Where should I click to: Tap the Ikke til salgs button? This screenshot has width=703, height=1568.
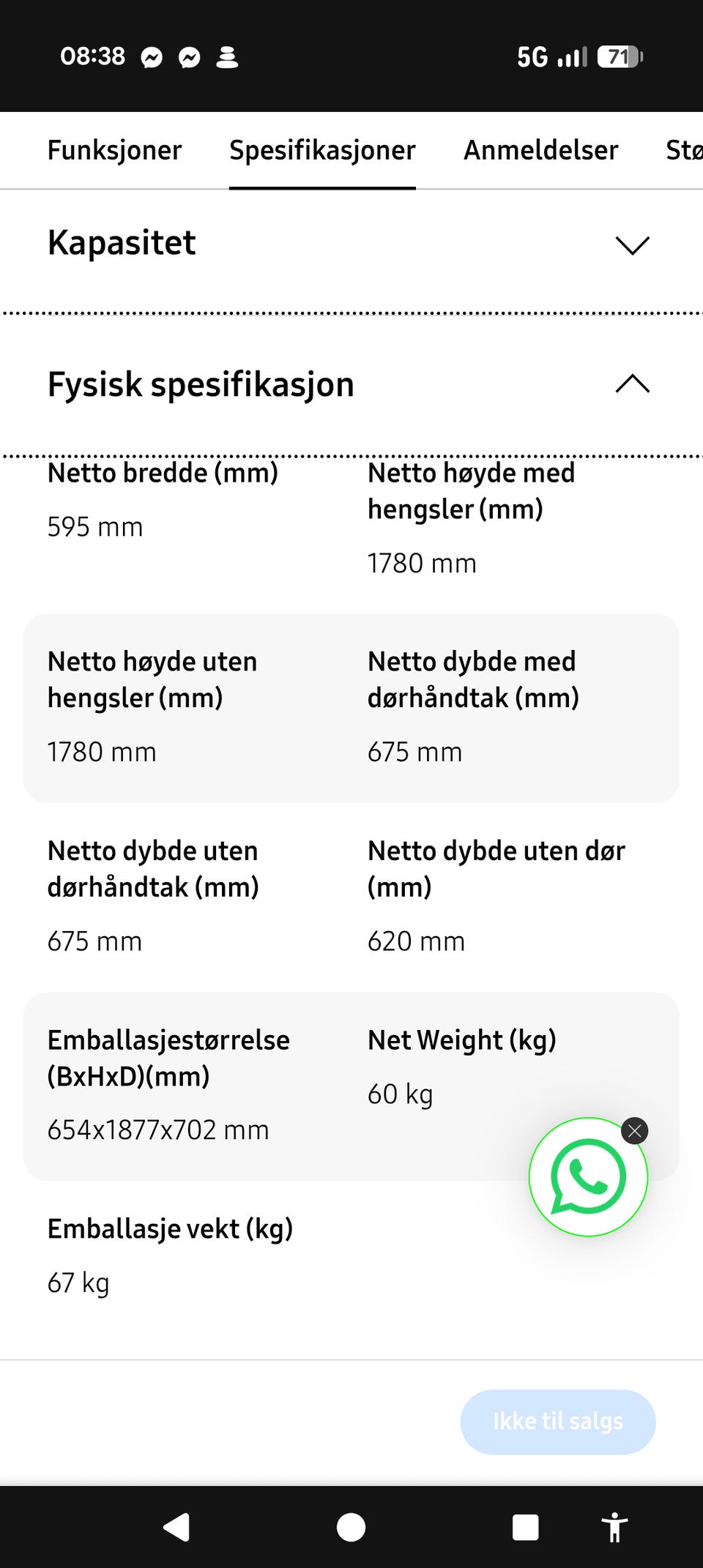point(558,1422)
